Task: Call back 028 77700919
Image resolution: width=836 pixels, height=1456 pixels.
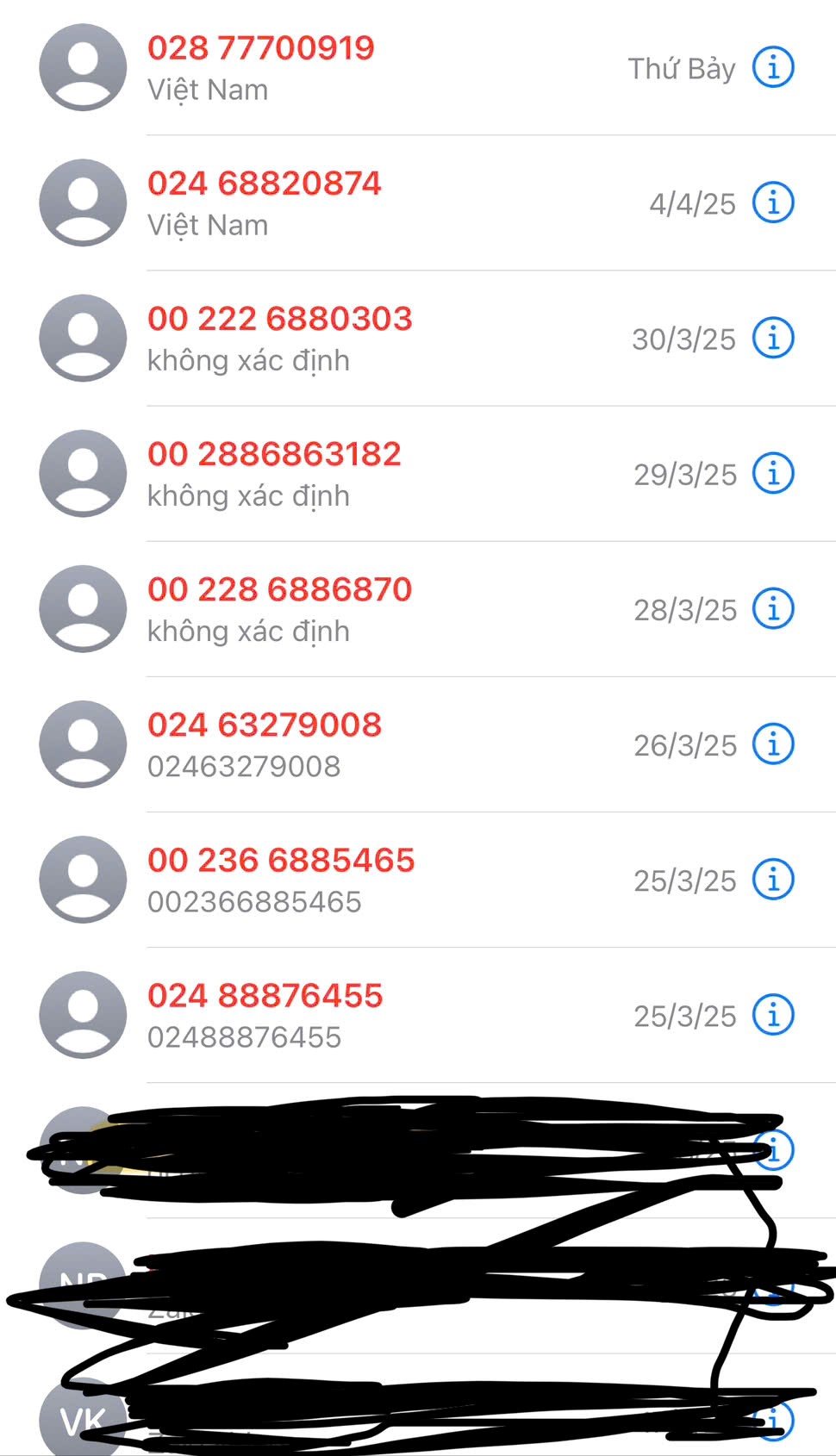Action: pyautogui.click(x=418, y=67)
